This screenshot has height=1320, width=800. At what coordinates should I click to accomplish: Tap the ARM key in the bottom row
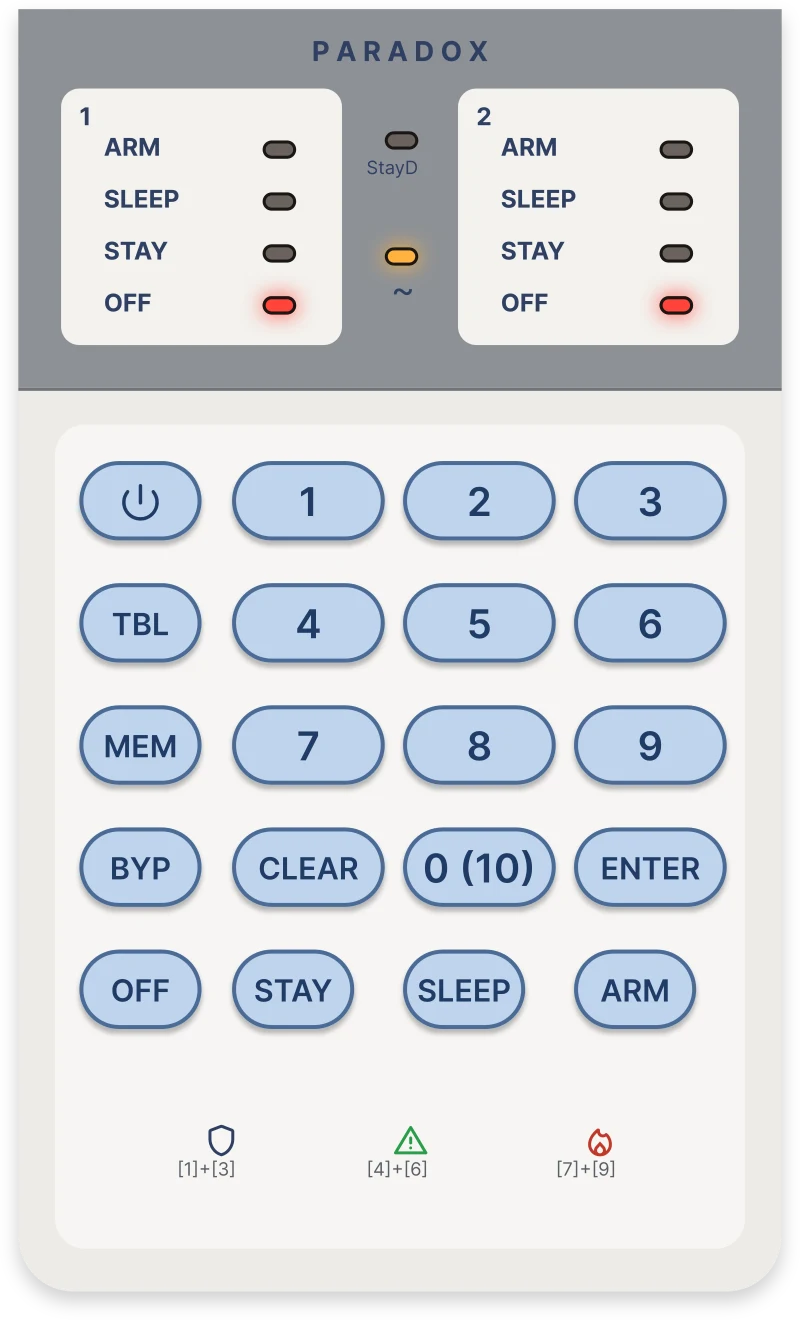click(635, 990)
